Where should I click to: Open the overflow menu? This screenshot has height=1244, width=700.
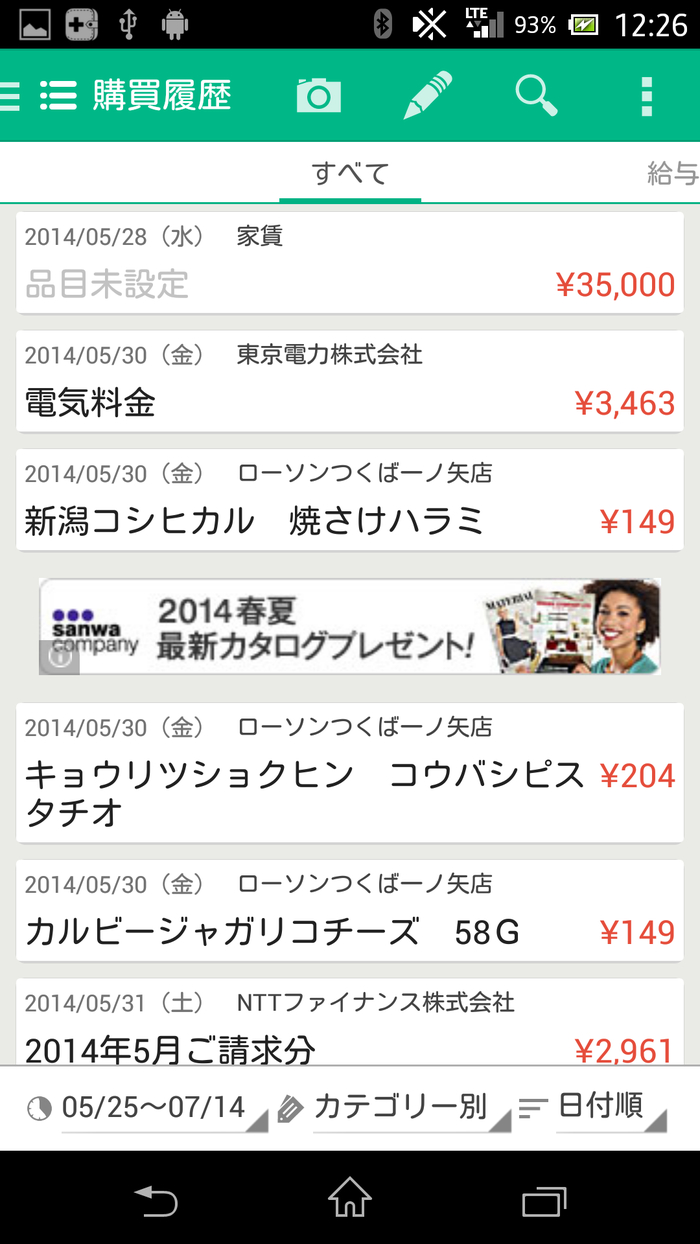tap(646, 96)
